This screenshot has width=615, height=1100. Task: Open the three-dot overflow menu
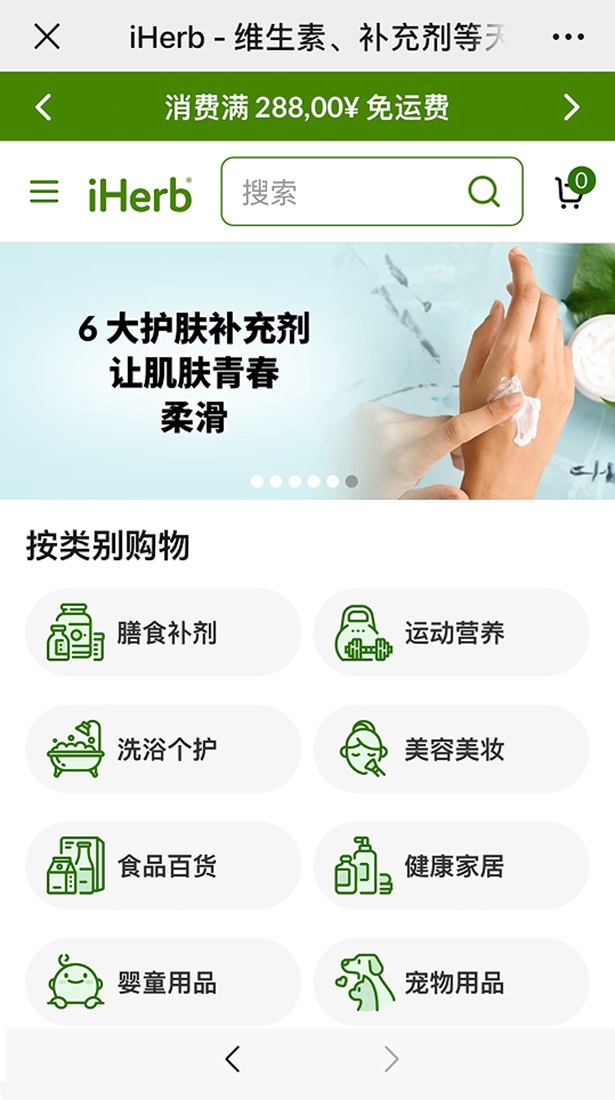568,37
